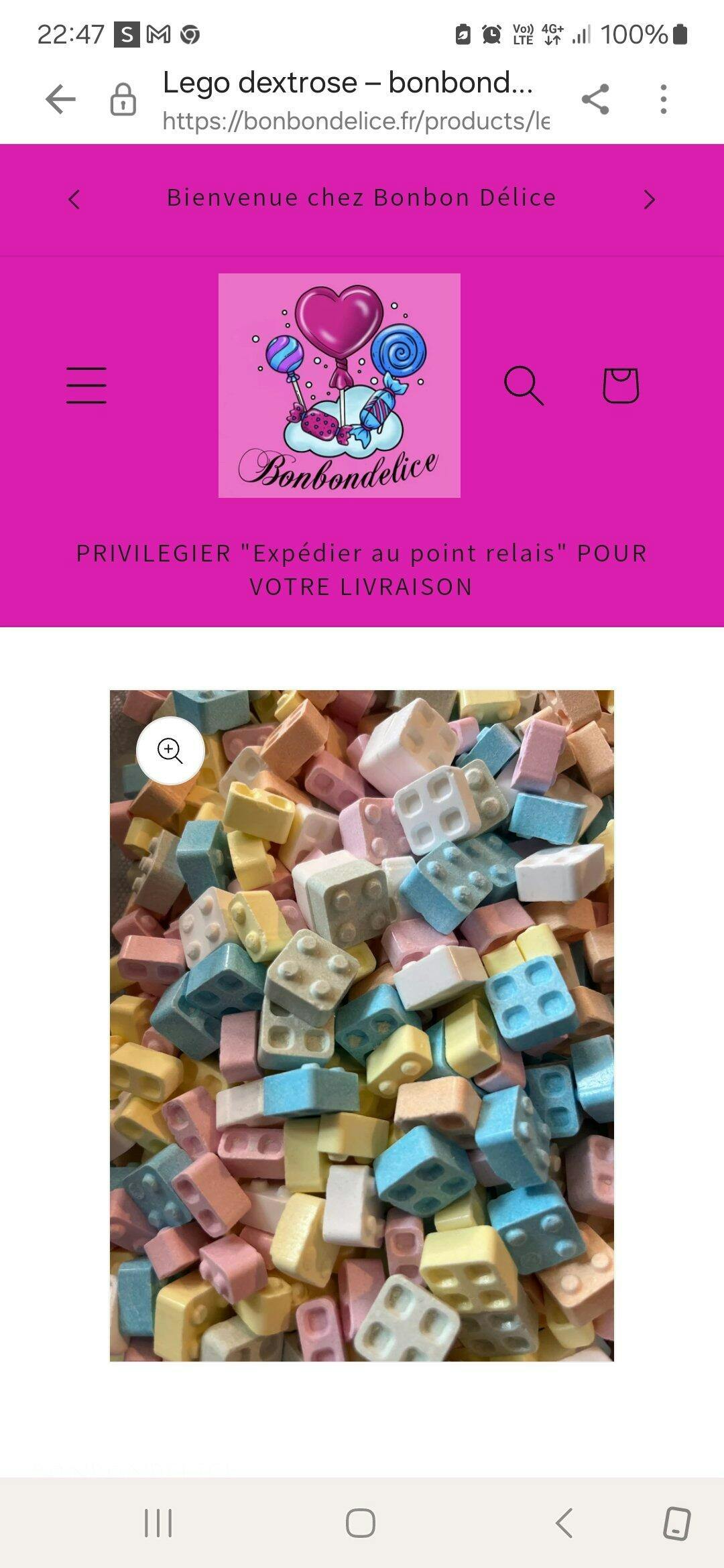Open the hamburger menu
724x1568 pixels.
[x=86, y=385]
